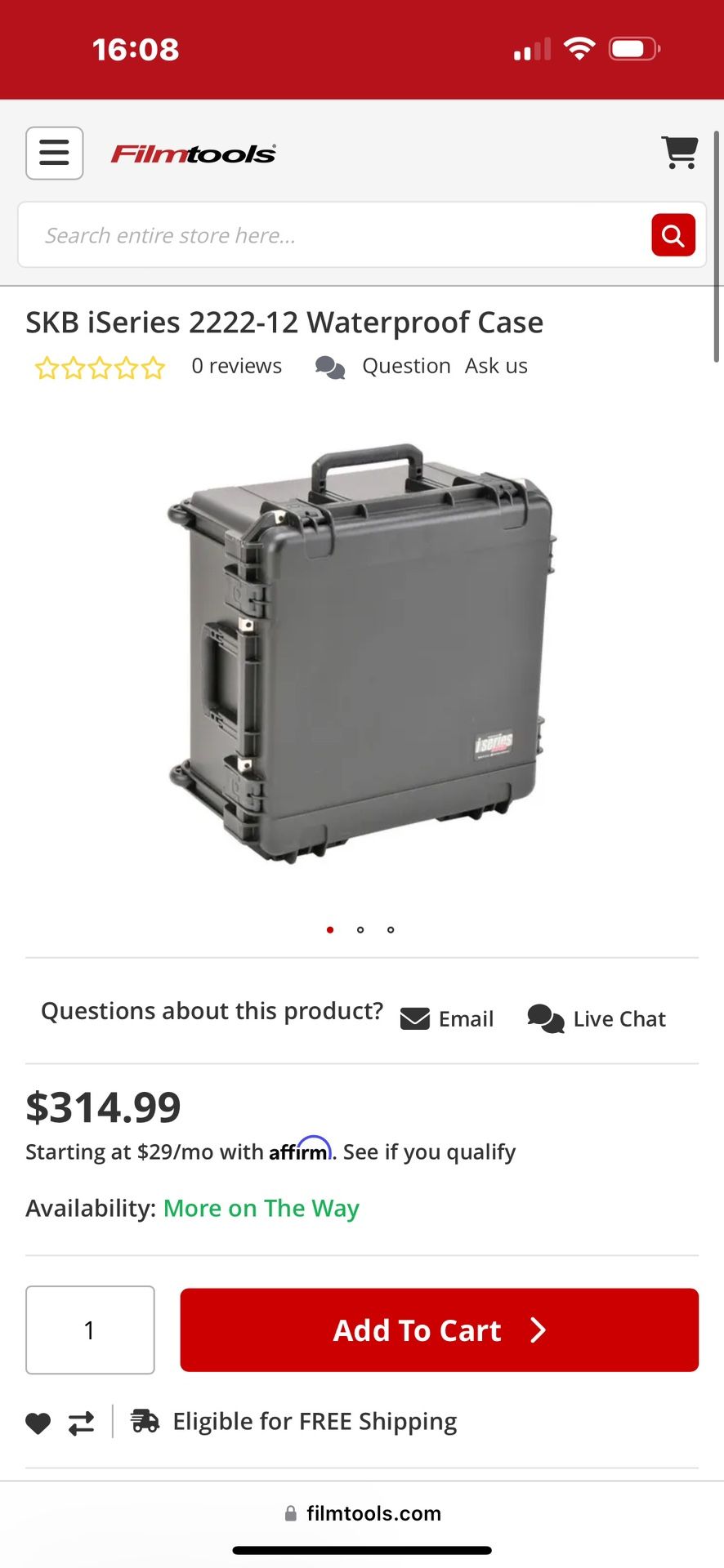Tap the quantity field

(90, 1330)
